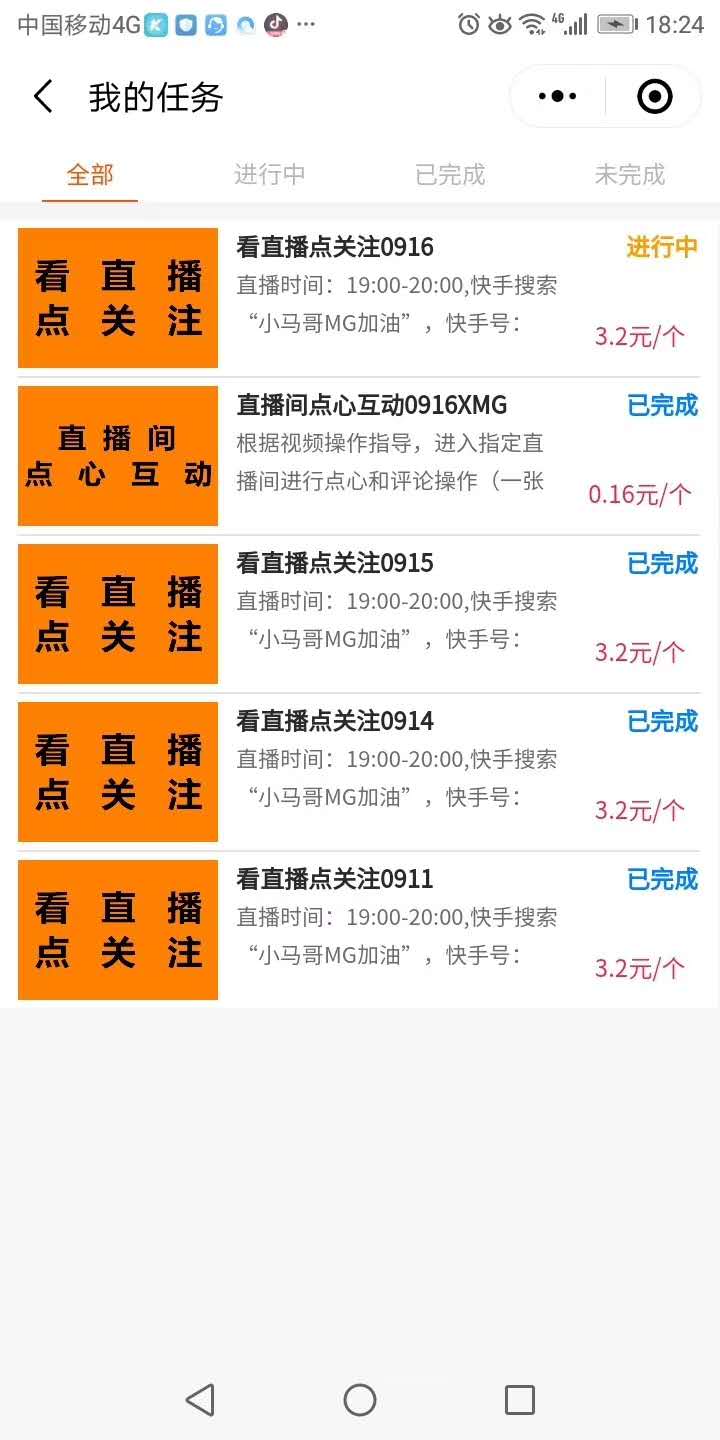Go back from 我的任务 page
The image size is (720, 1440).
43,97
